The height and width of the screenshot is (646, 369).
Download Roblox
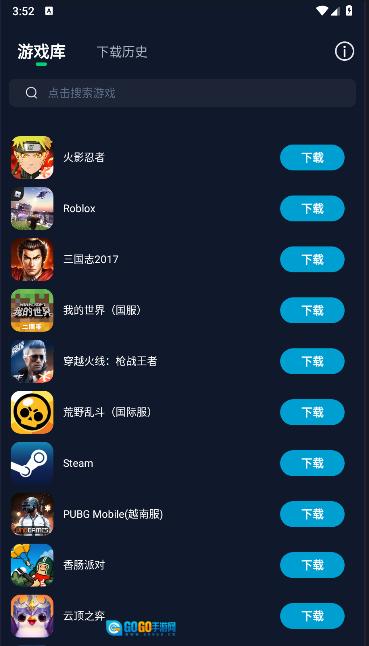[312, 208]
